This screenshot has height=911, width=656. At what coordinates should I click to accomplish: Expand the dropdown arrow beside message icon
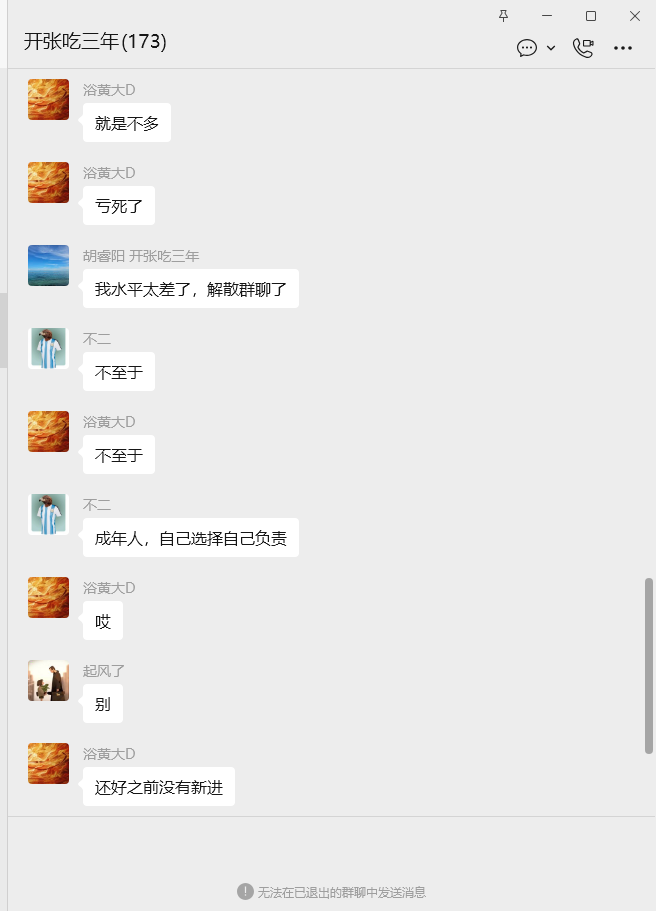tap(551, 48)
